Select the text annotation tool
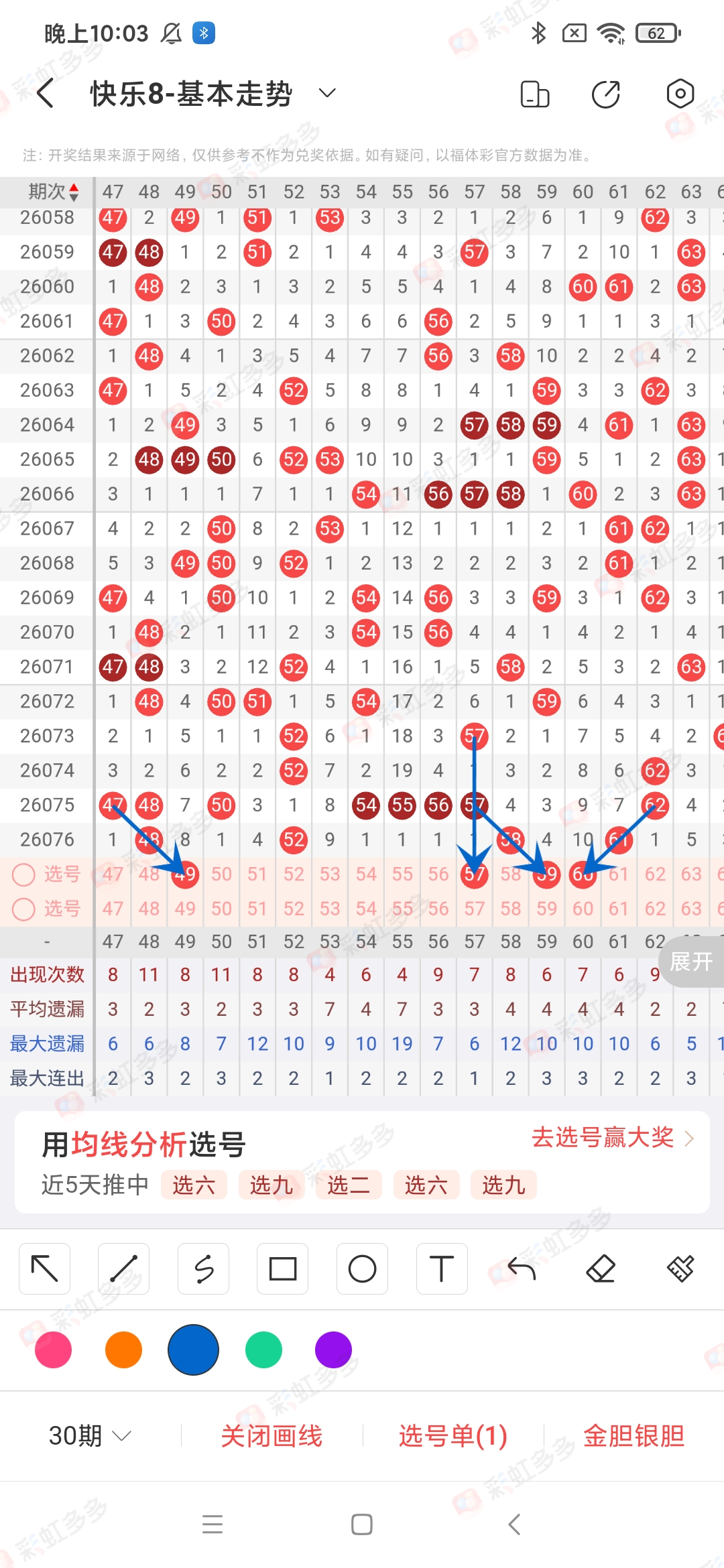The height and width of the screenshot is (1568, 724). pos(442,1268)
